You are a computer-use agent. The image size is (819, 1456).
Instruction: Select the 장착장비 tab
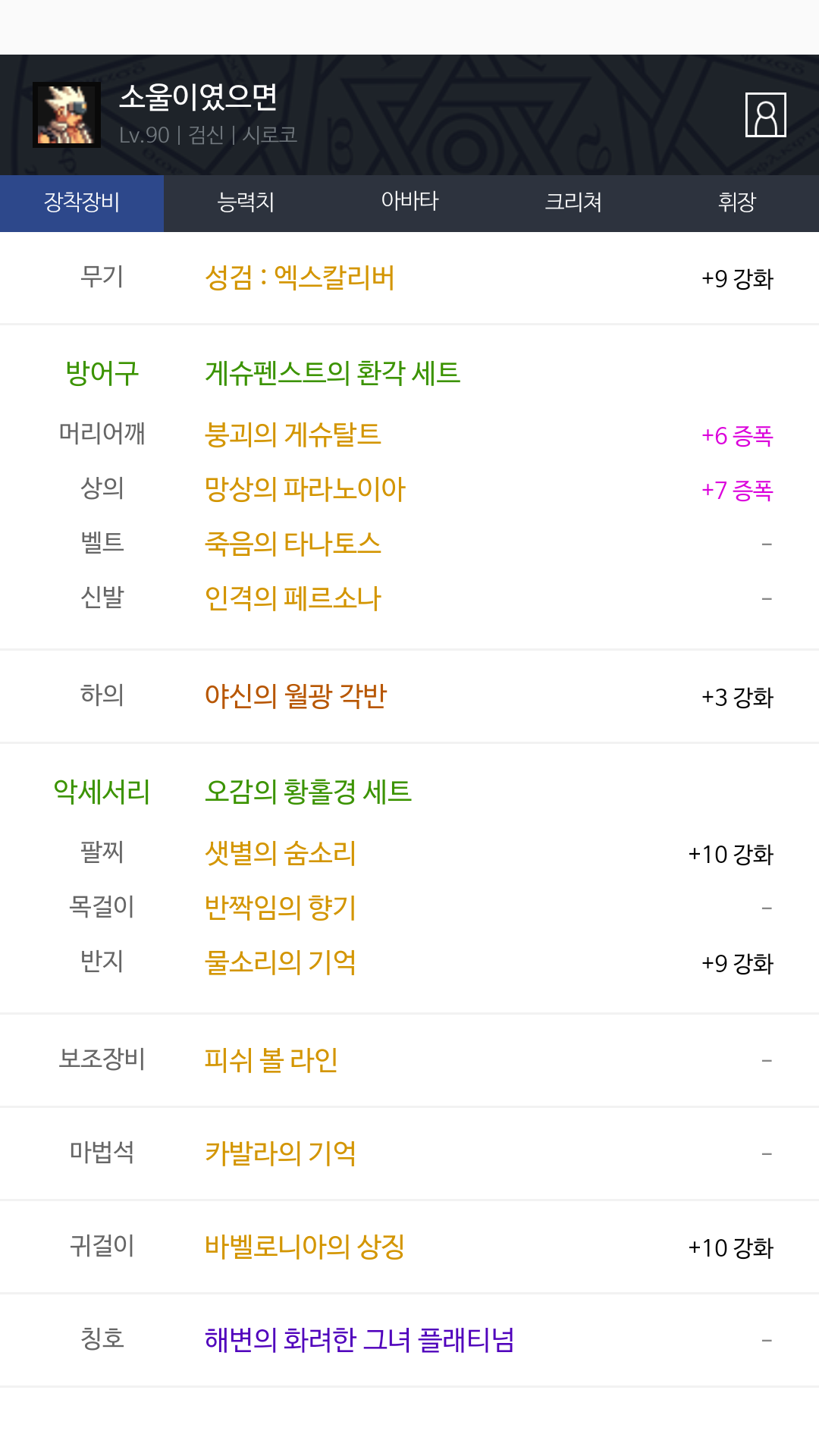click(82, 202)
